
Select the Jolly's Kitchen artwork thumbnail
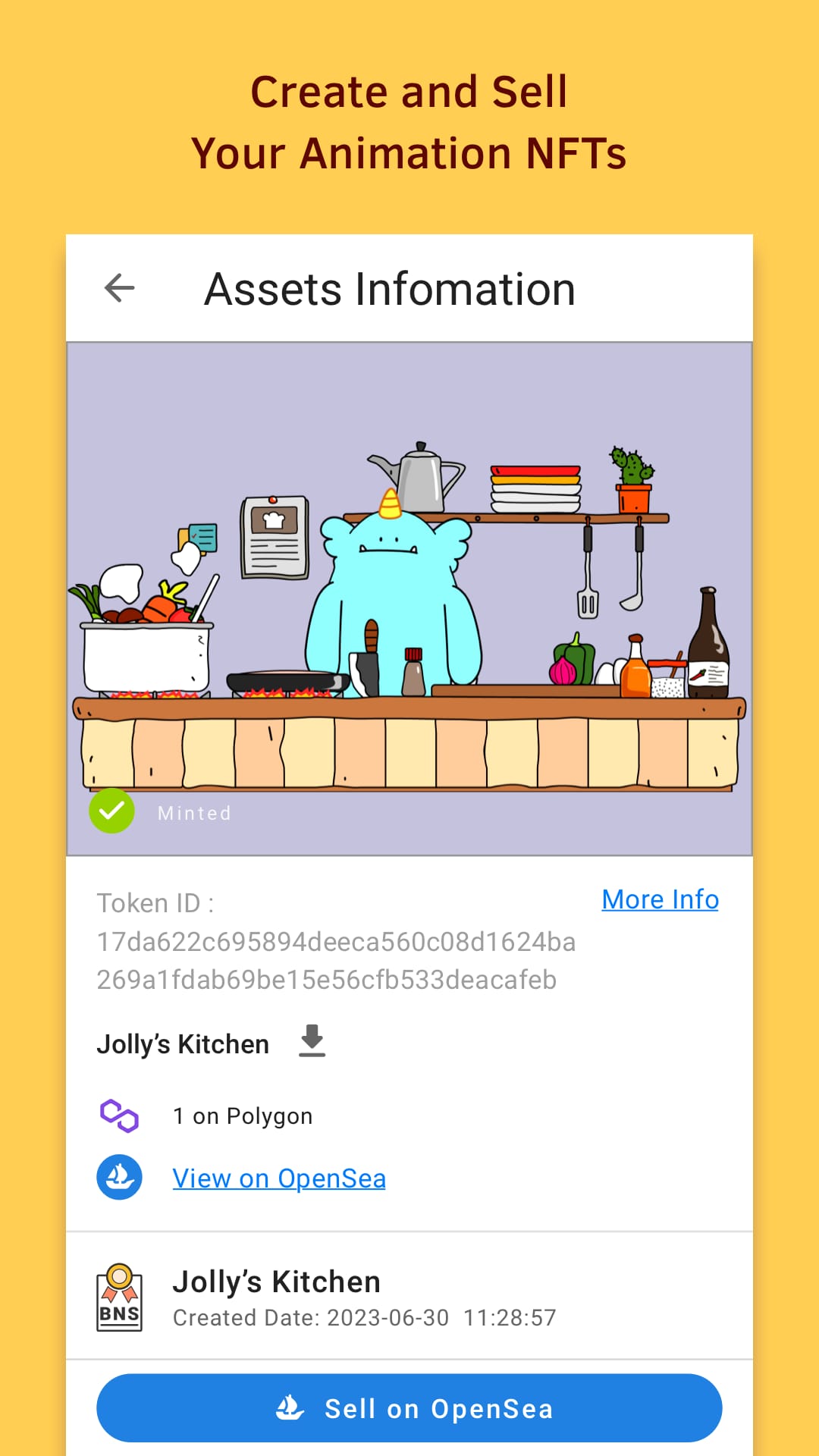click(x=409, y=598)
